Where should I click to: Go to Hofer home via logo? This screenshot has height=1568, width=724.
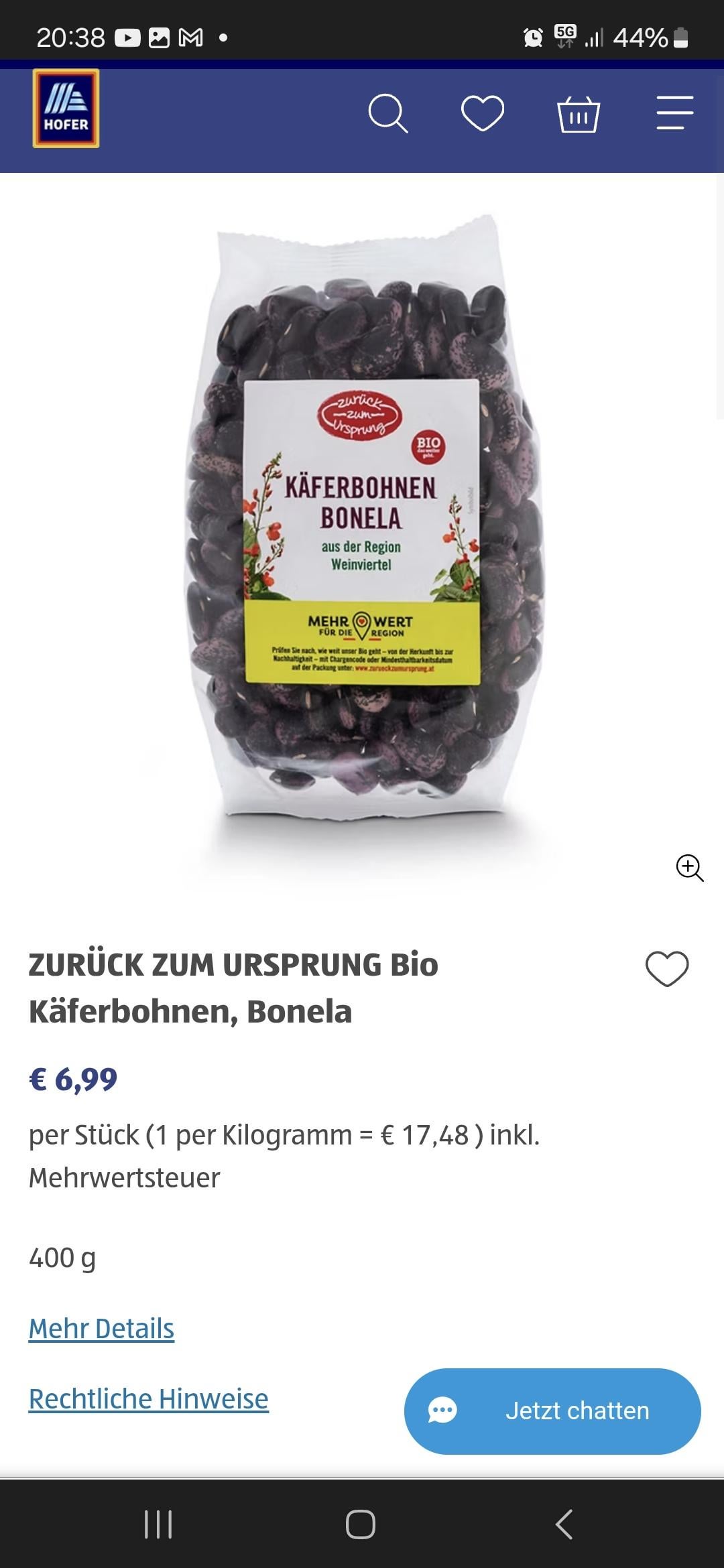[x=66, y=109]
